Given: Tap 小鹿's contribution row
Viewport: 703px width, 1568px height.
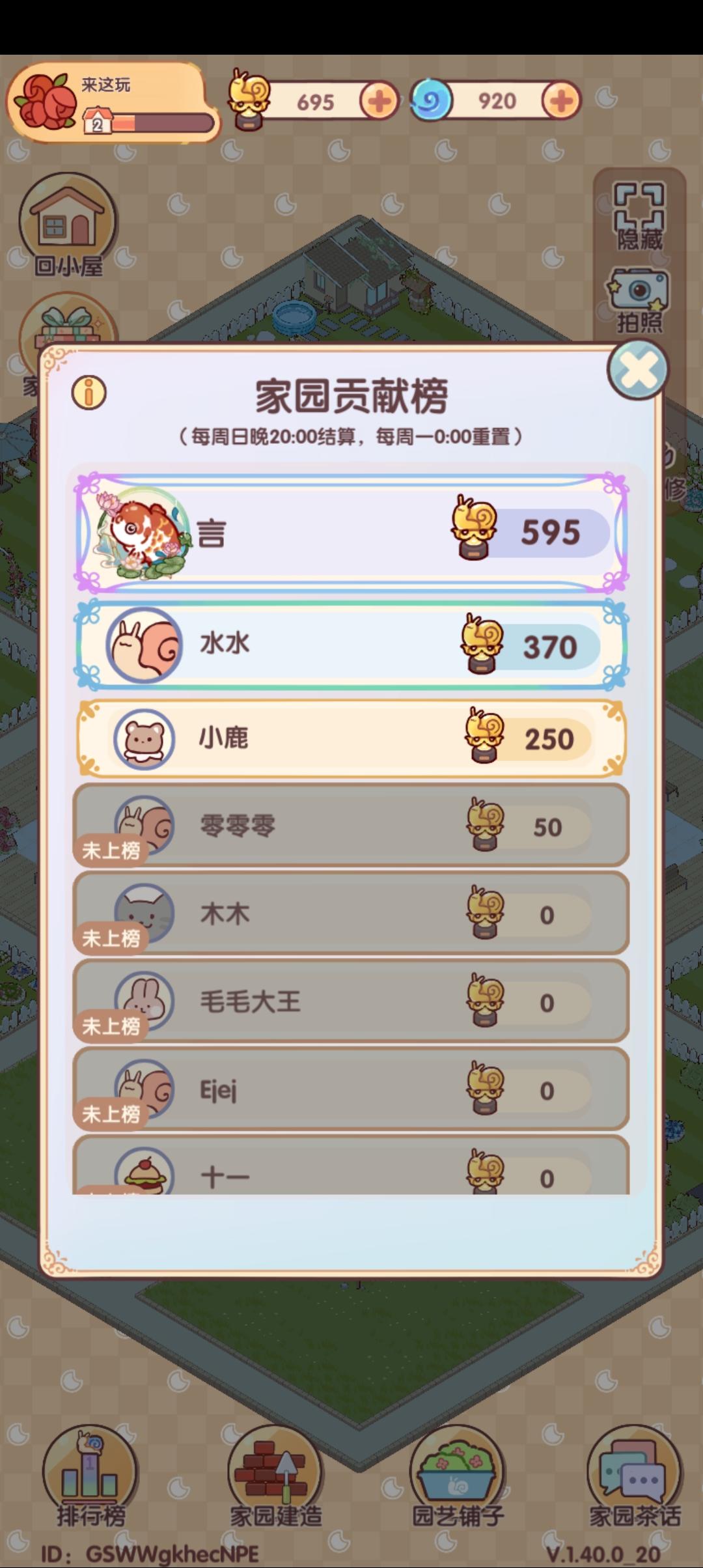Looking at the screenshot, I should click(351, 739).
